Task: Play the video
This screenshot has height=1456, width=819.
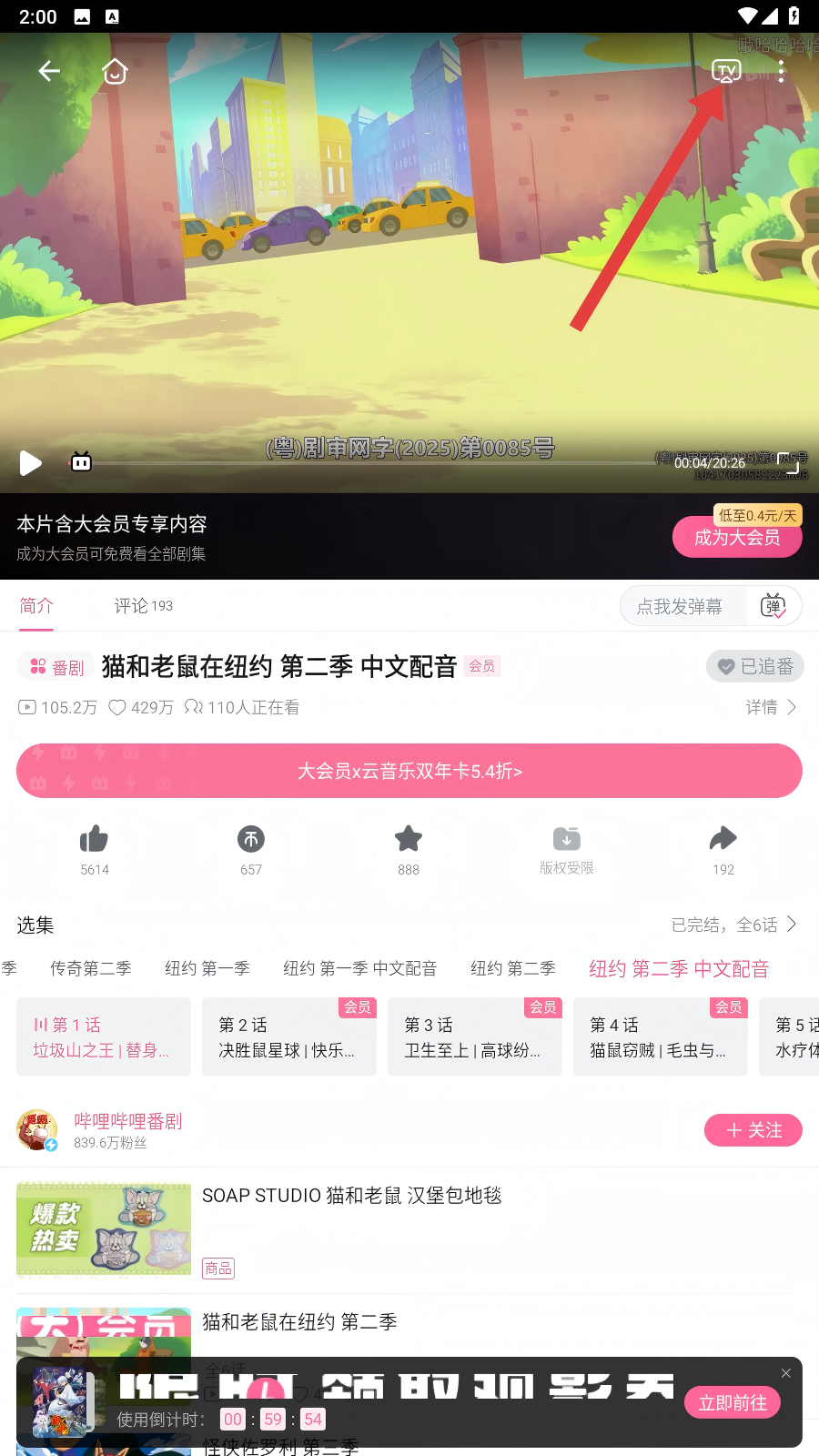Action: [31, 463]
